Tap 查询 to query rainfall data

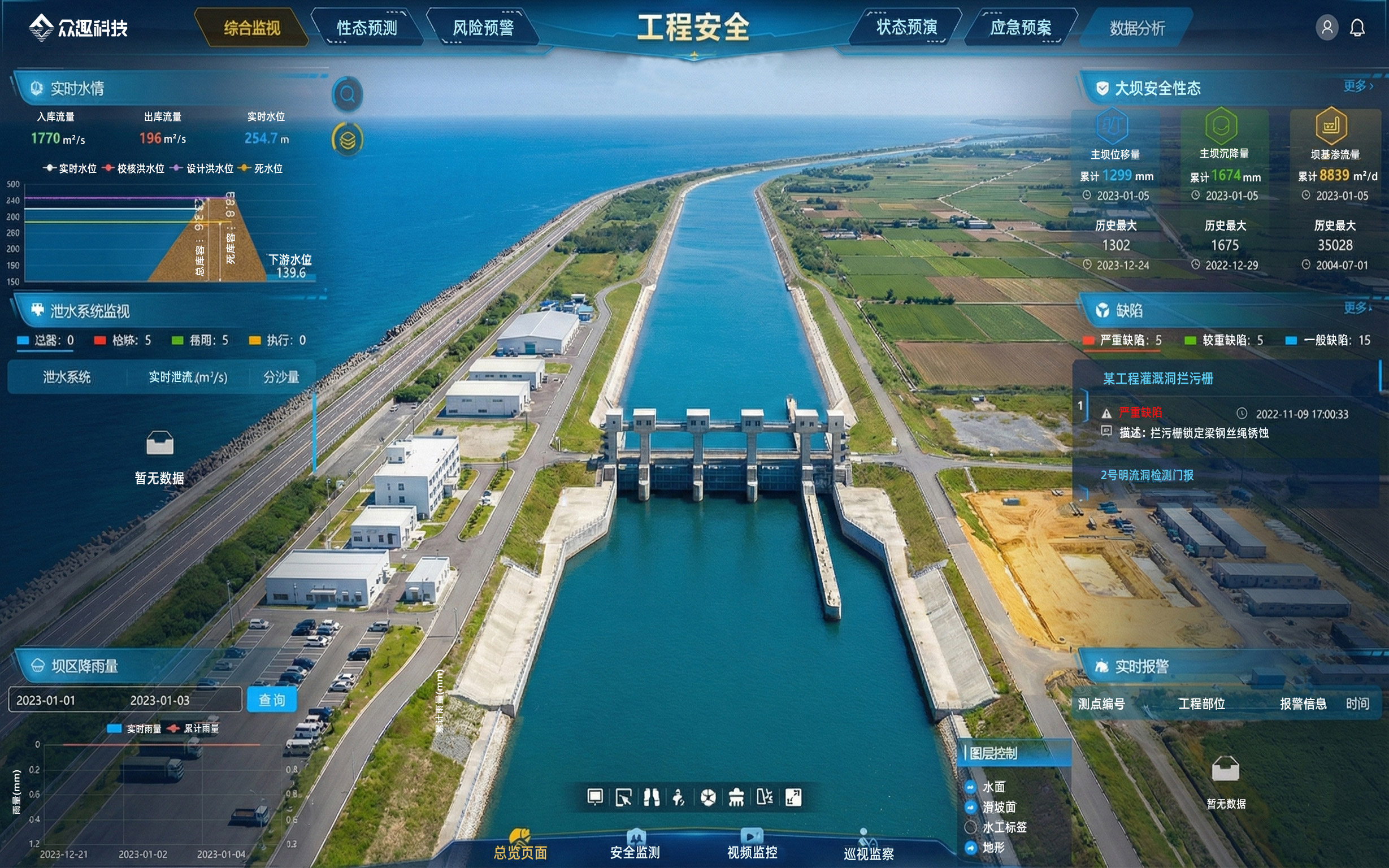[271, 700]
